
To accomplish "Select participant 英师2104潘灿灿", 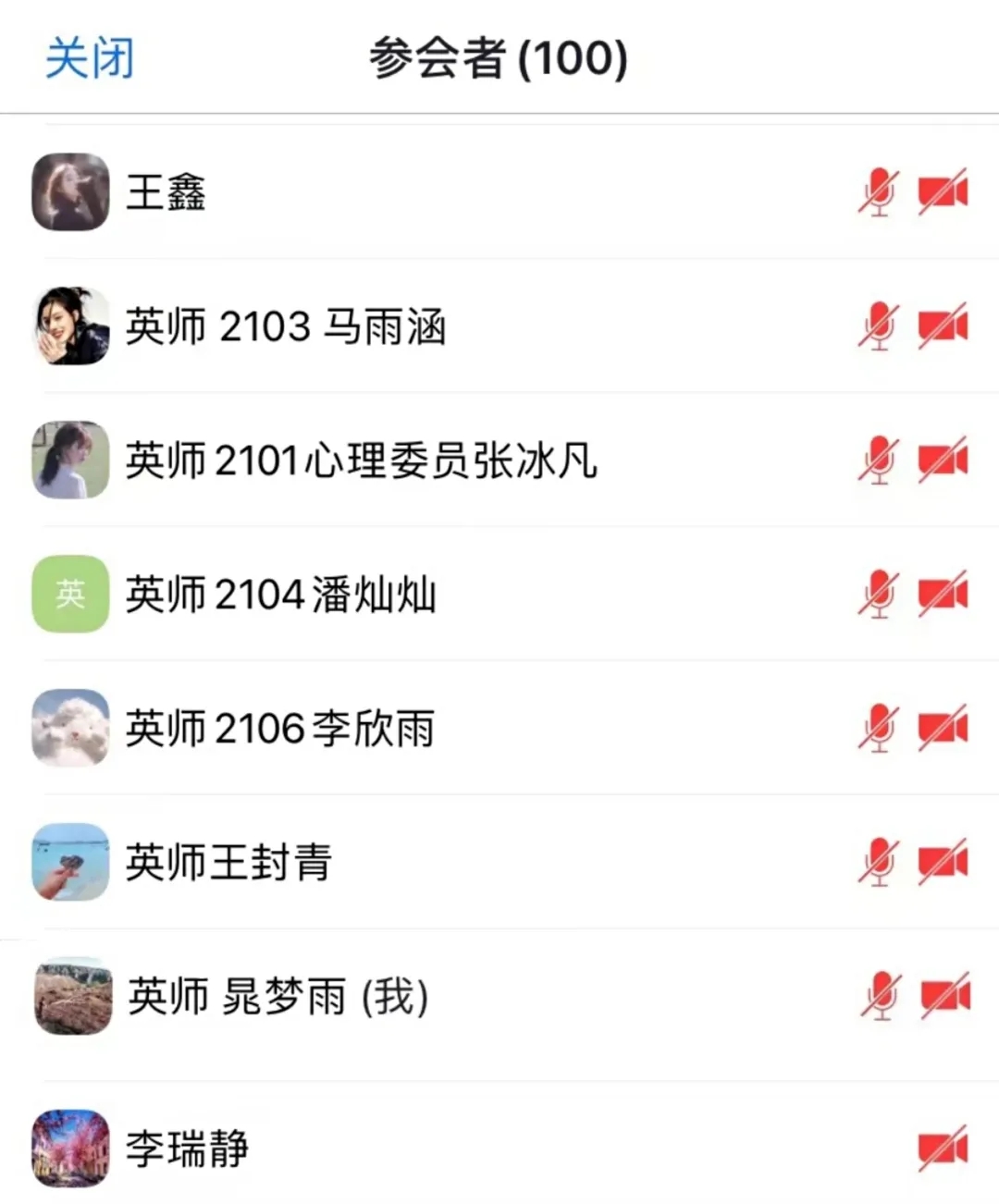I will coord(280,595).
